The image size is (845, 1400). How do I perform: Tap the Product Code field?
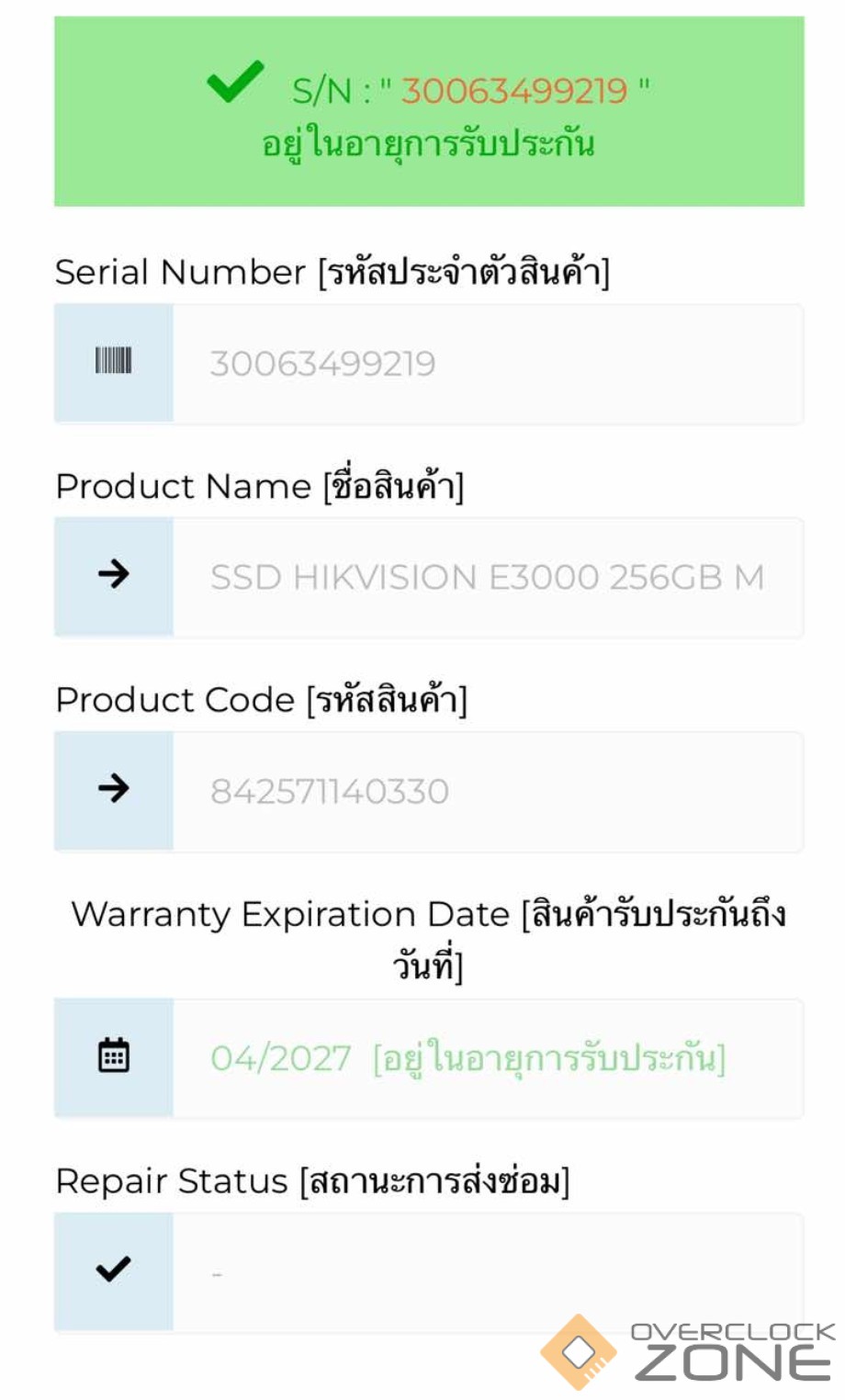pos(487,791)
